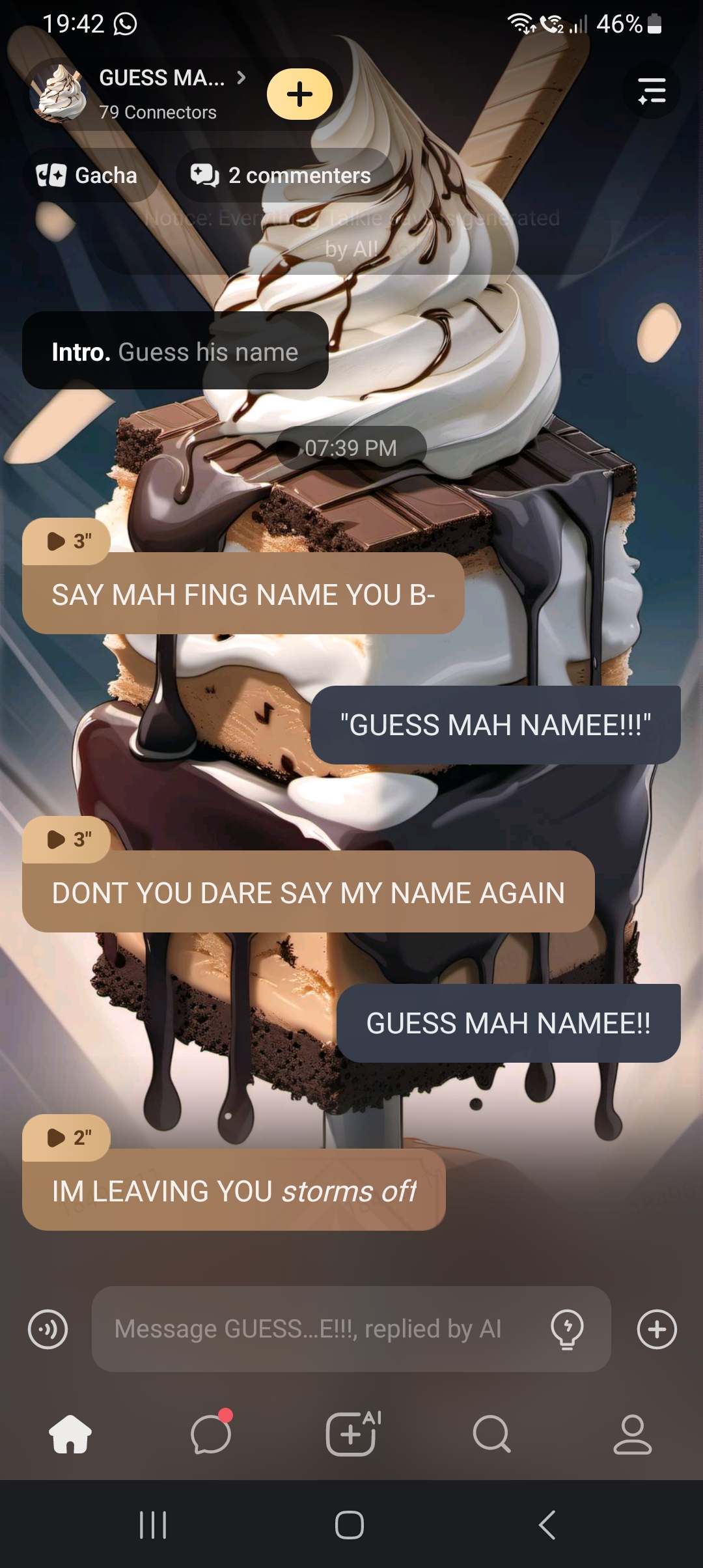The image size is (703, 1568).
Task: Switch to the chats tab
Action: pos(211,1434)
